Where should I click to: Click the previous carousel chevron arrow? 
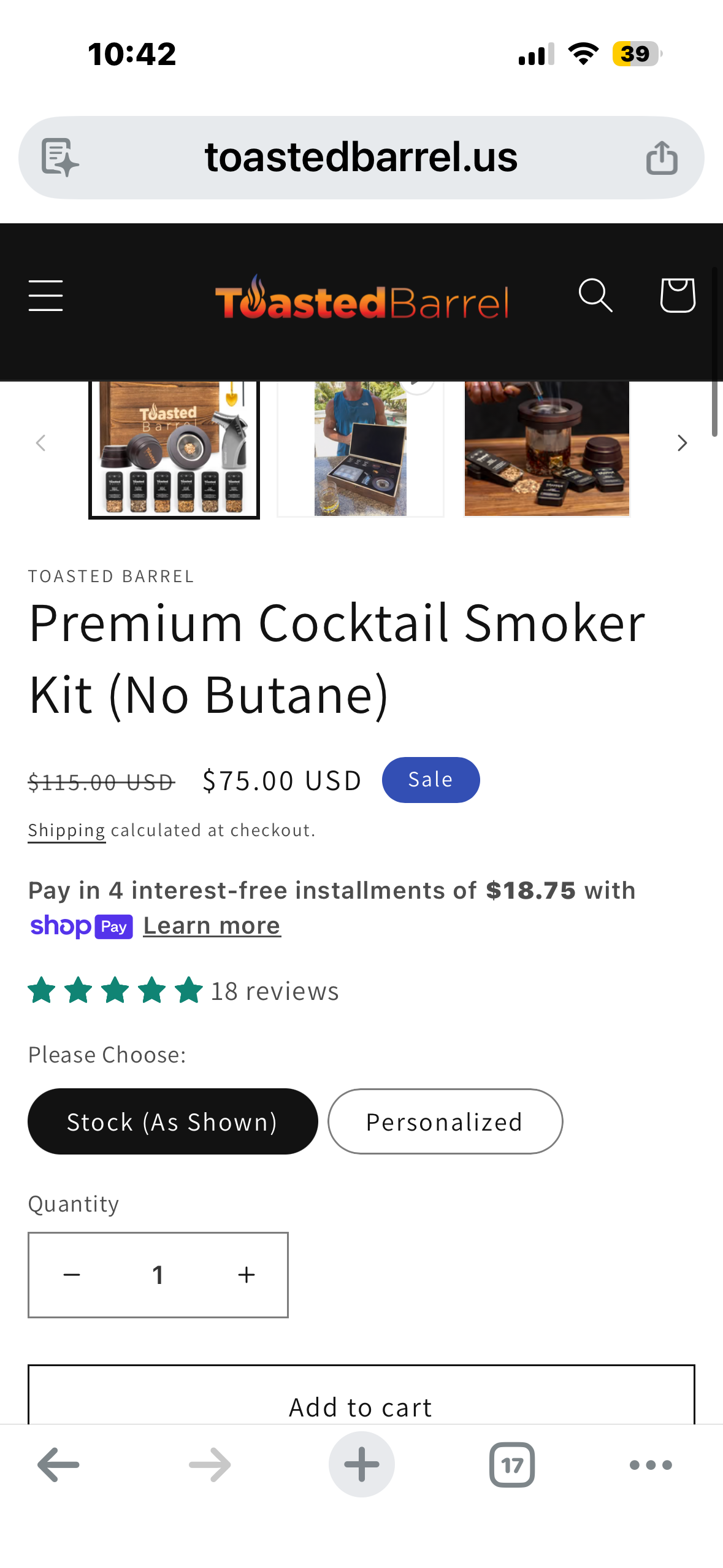click(40, 442)
